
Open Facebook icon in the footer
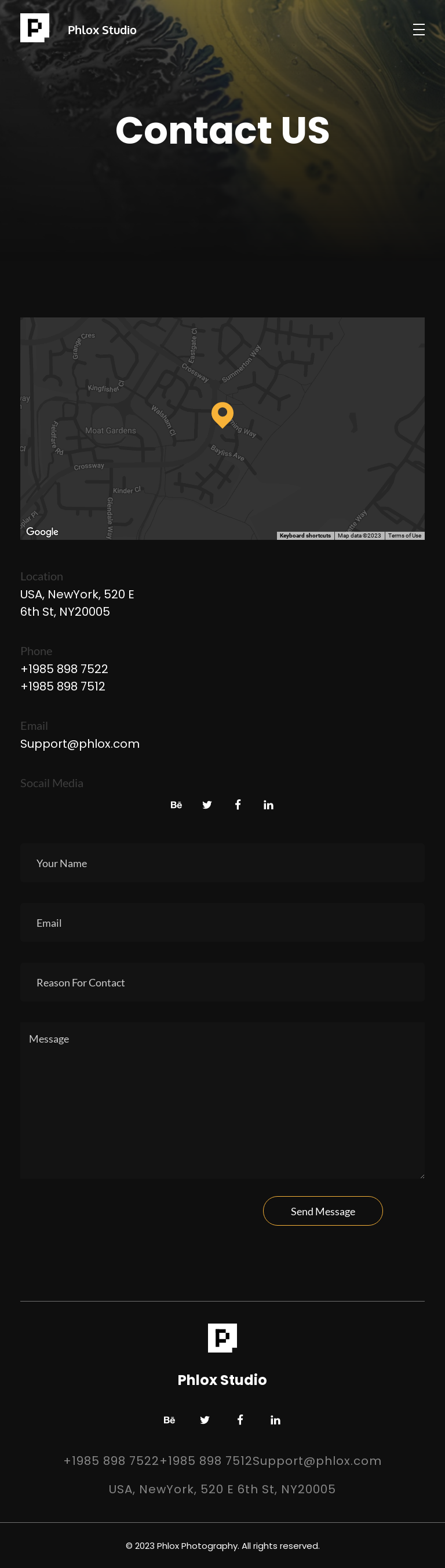pos(240,1420)
